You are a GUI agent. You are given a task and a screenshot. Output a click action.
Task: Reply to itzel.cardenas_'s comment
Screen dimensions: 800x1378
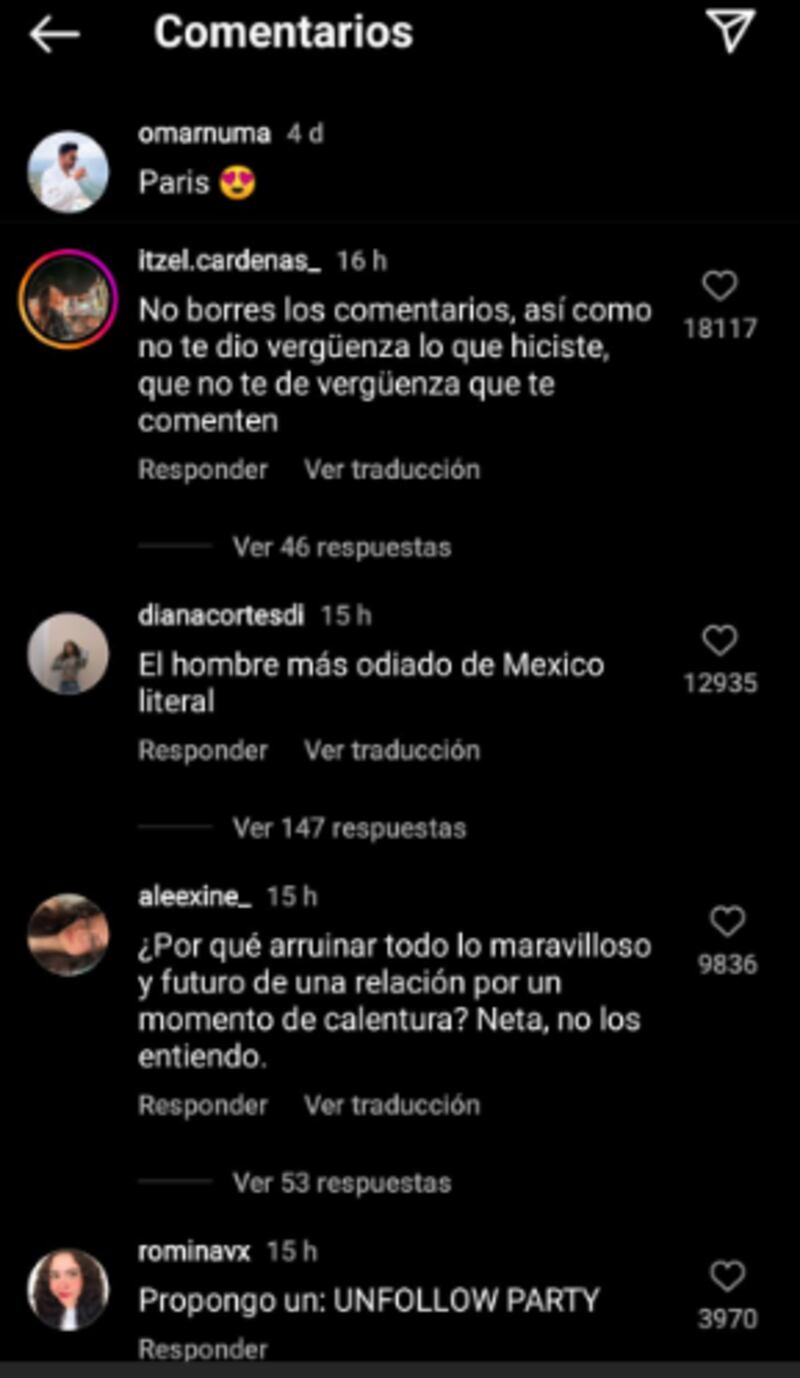click(203, 469)
